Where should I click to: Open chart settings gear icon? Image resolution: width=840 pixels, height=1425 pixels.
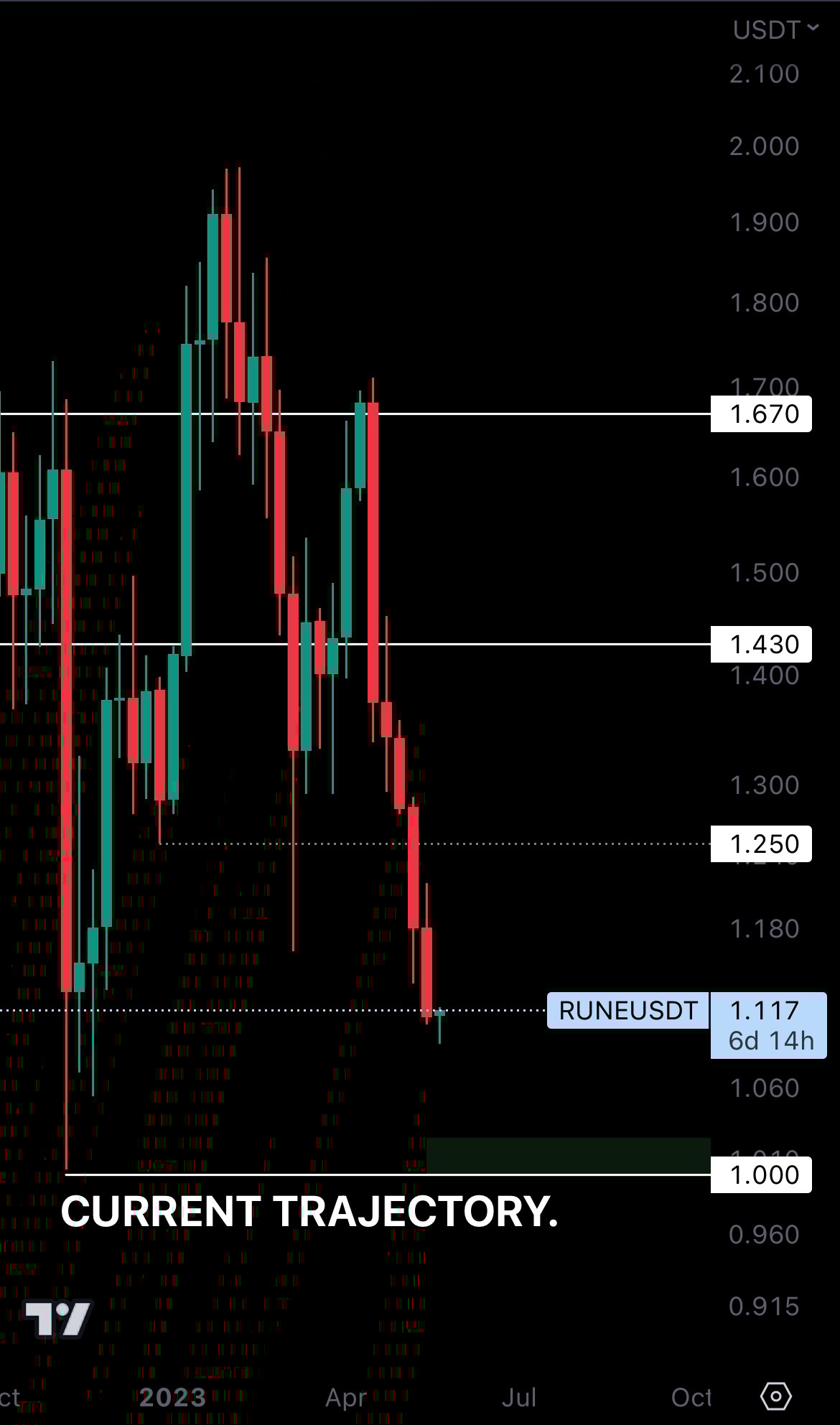[x=775, y=1396]
